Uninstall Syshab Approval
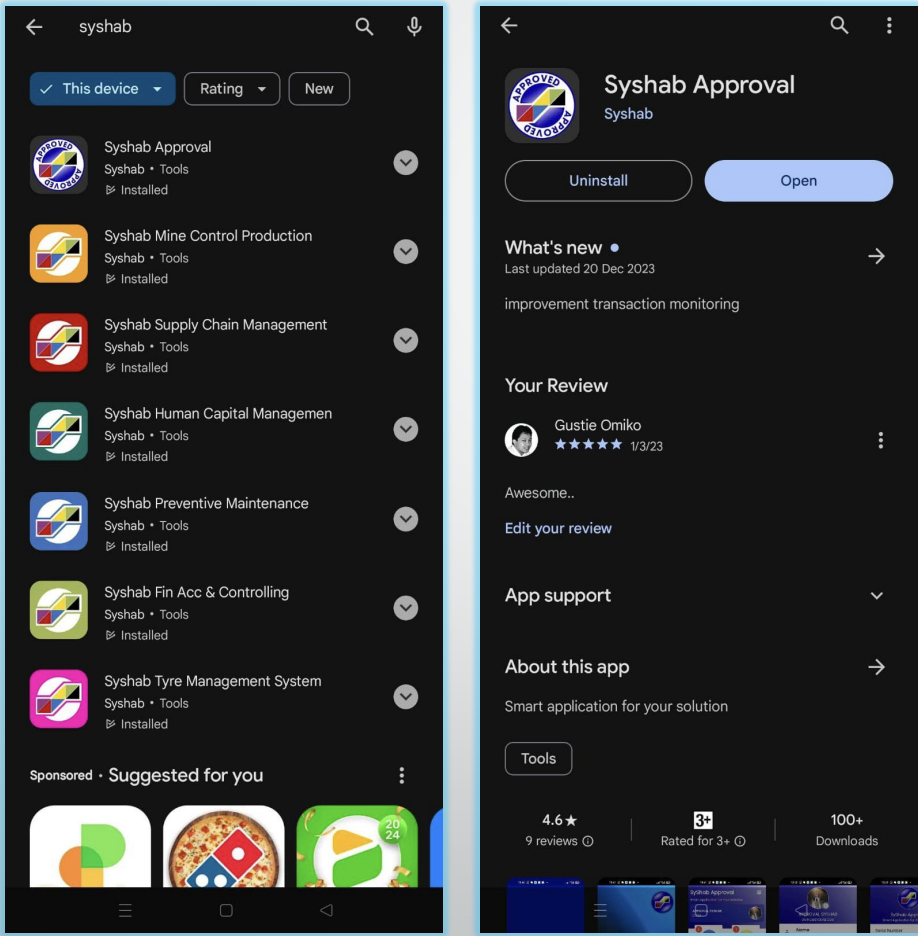 (598, 181)
